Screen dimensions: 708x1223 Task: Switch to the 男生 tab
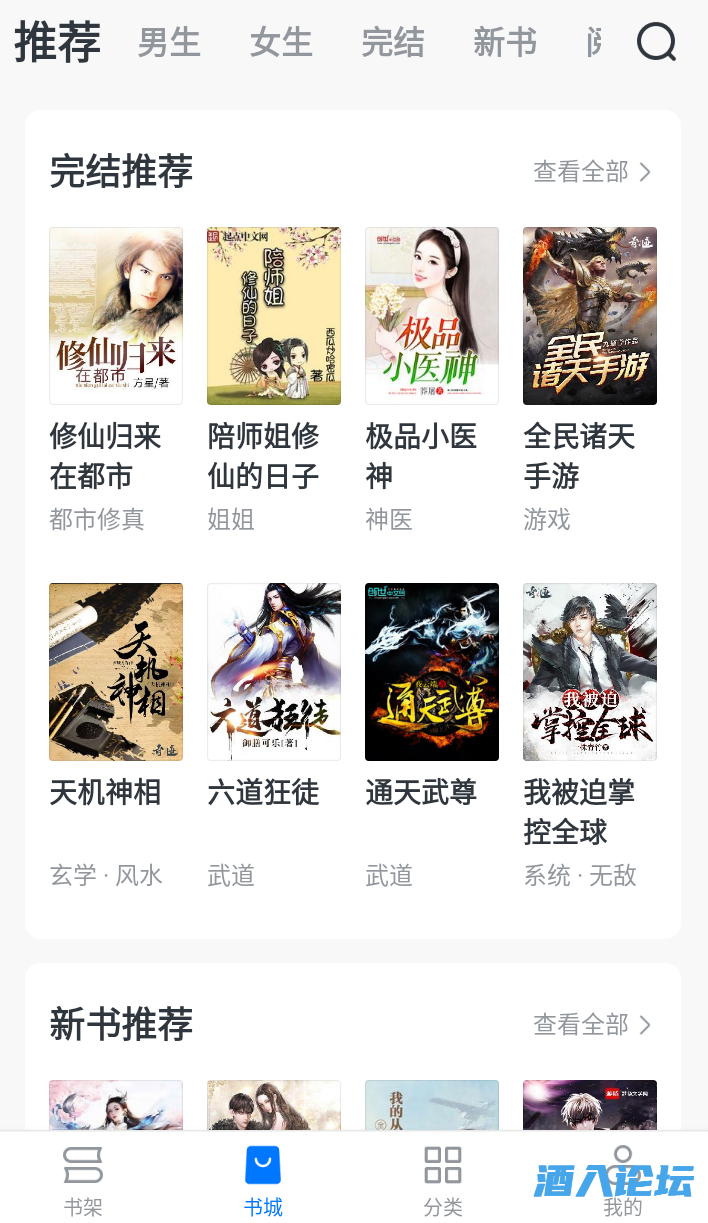(x=169, y=43)
